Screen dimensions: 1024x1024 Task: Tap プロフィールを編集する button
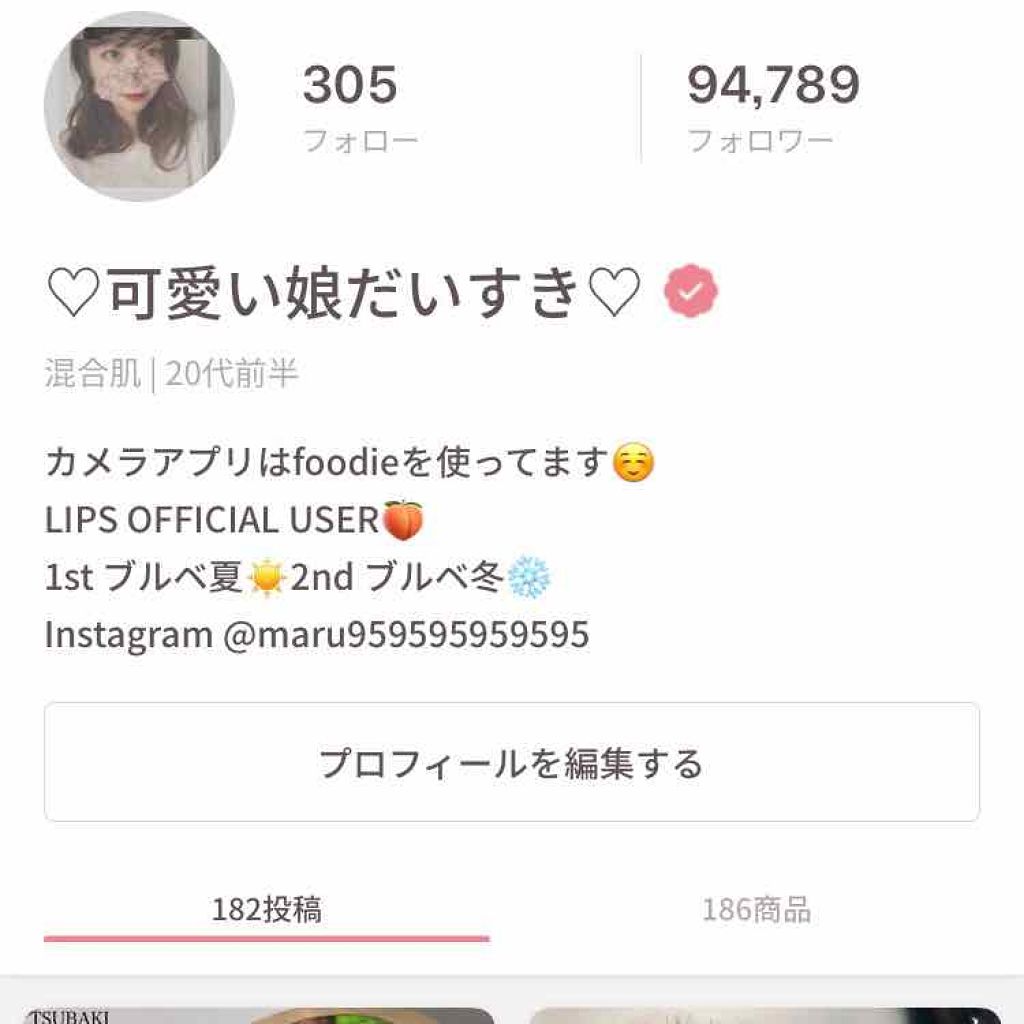(511, 763)
